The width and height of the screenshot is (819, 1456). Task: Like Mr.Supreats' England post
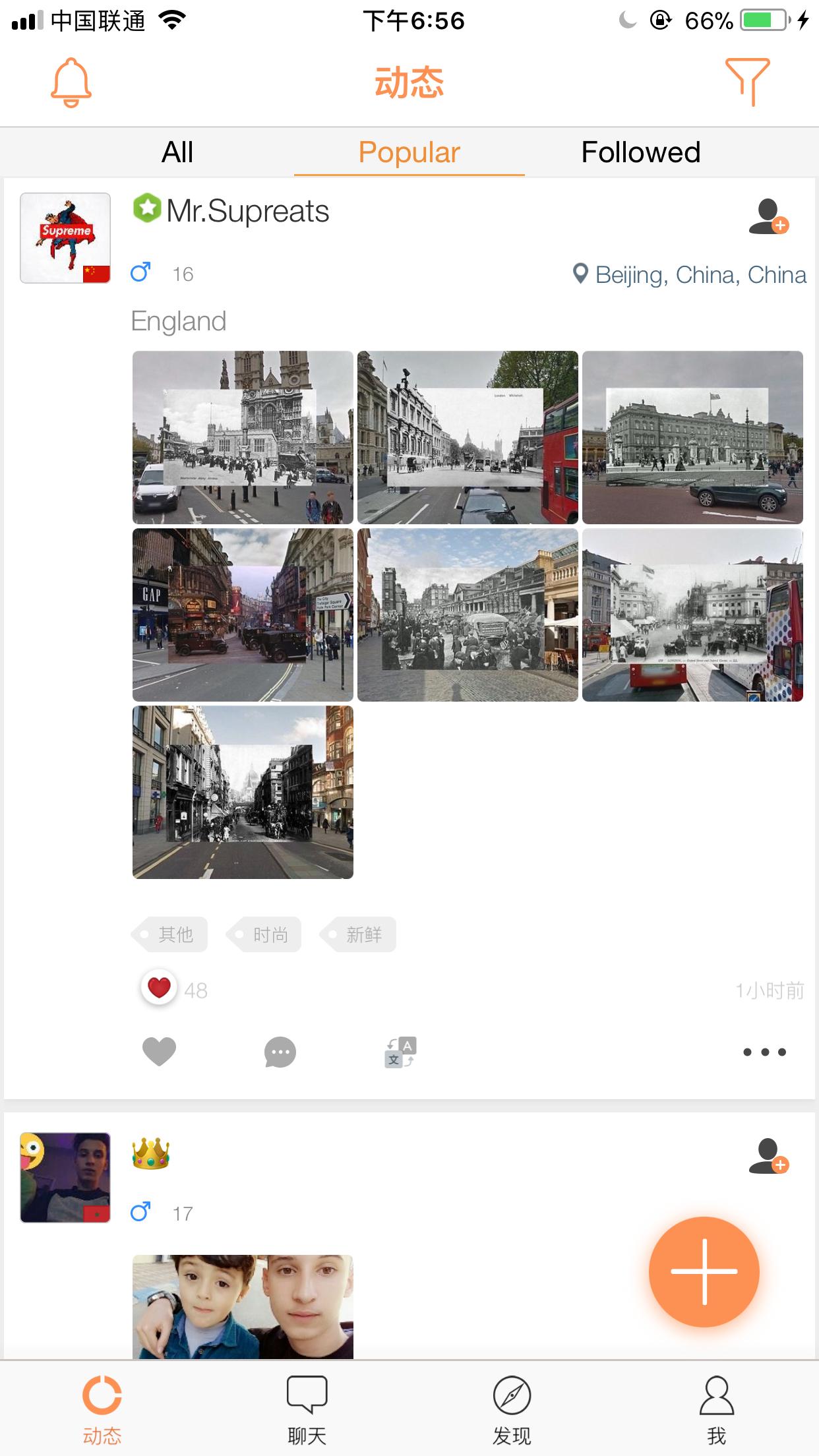(160, 1052)
